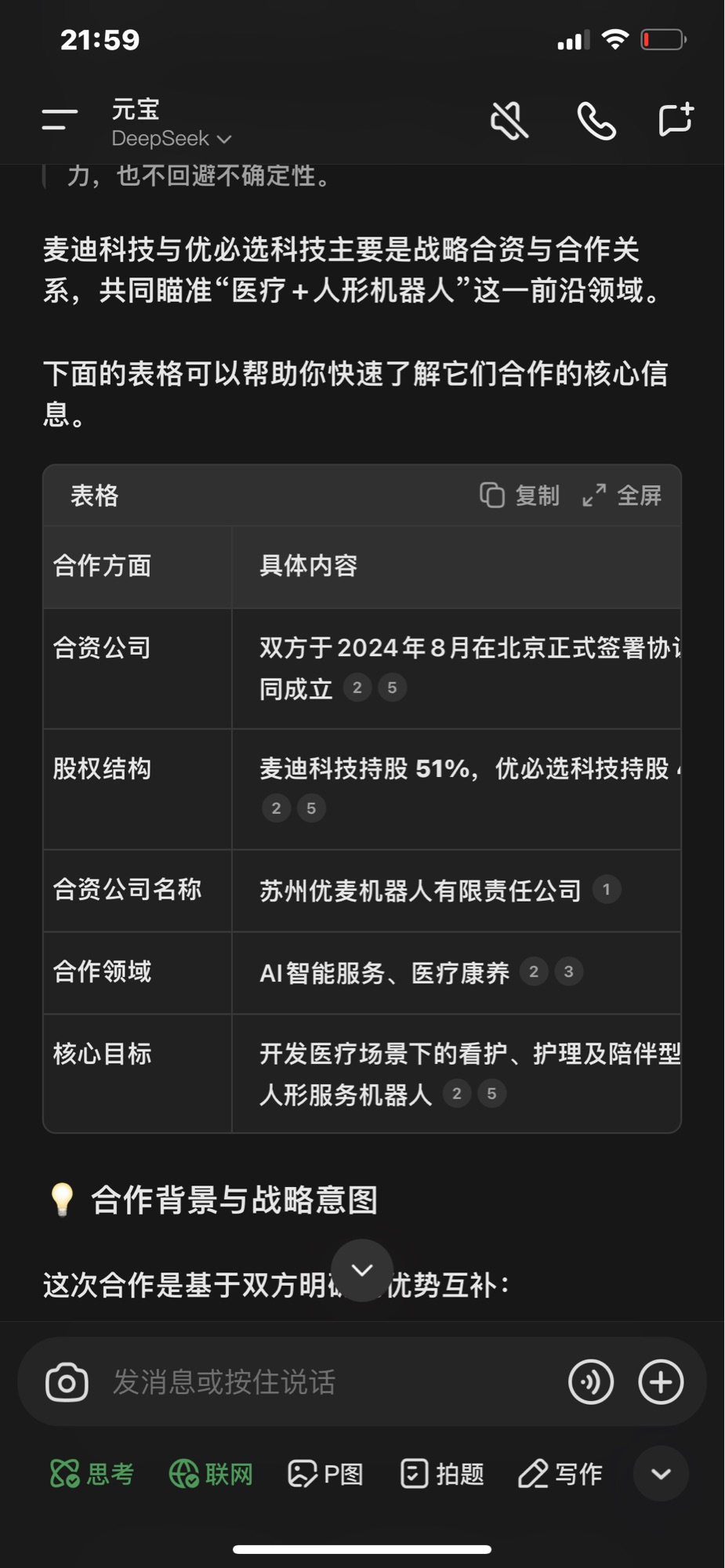Viewport: 725px width, 1568px height.
Task: Toggle the mute voice playback icon
Action: point(509,121)
